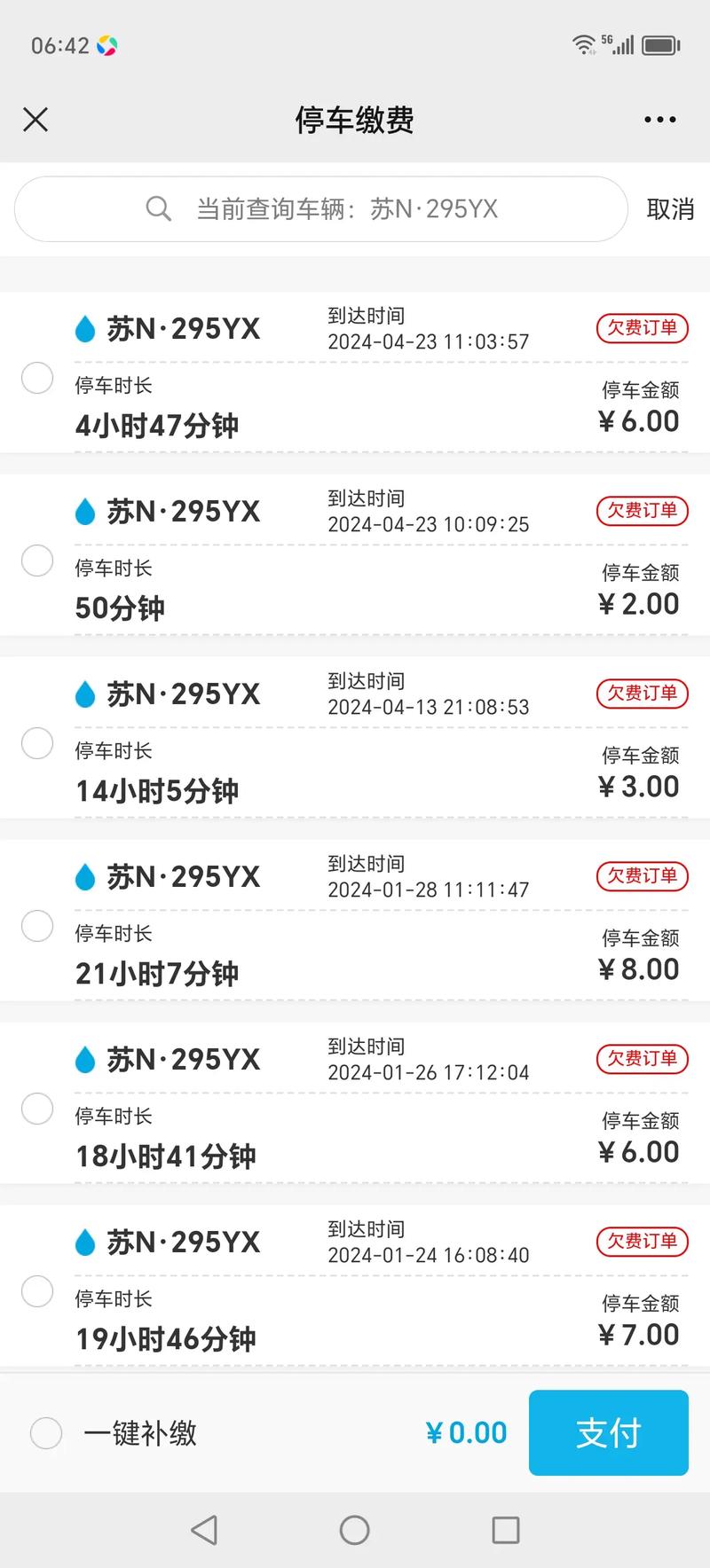Tap the Android back navigation icon

point(203,1530)
